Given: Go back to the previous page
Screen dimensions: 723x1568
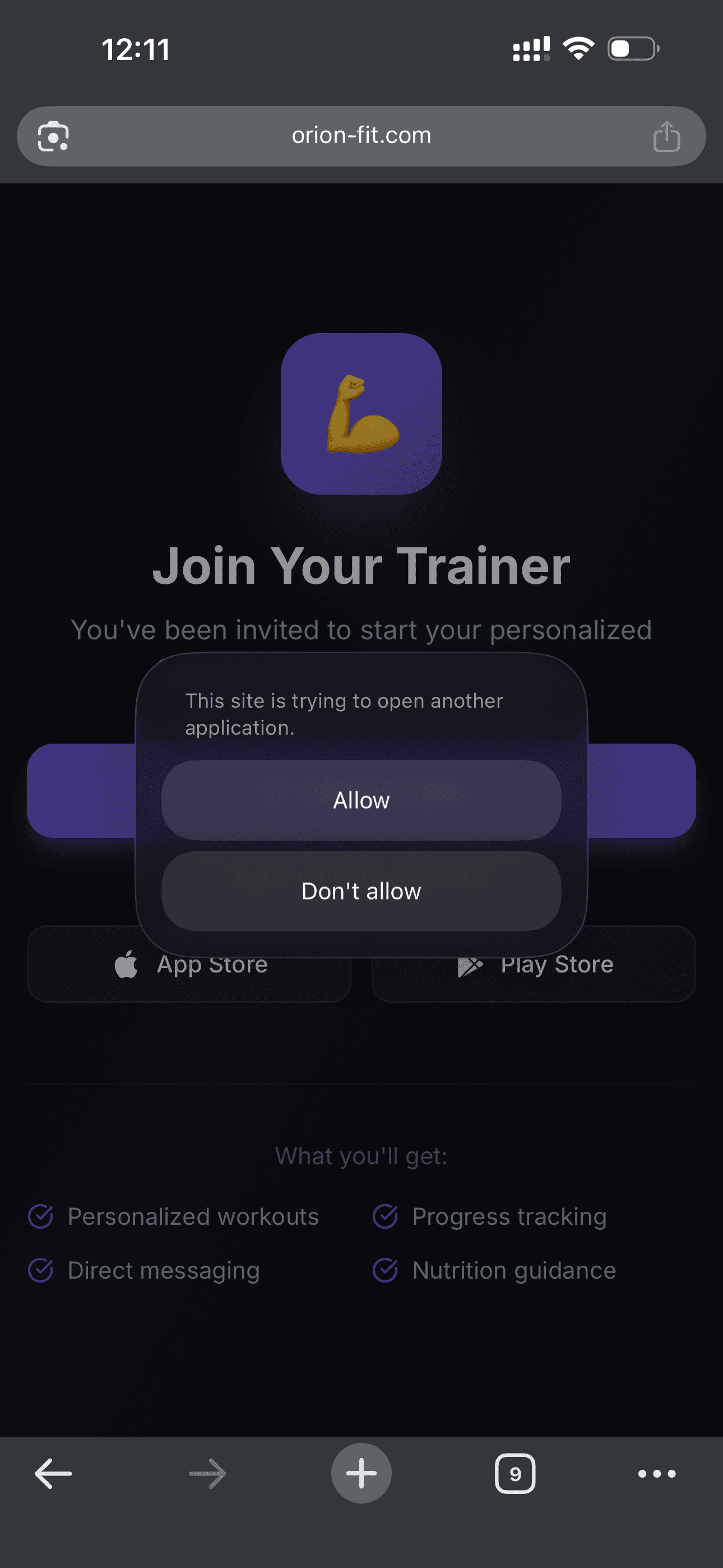Looking at the screenshot, I should [53, 1474].
